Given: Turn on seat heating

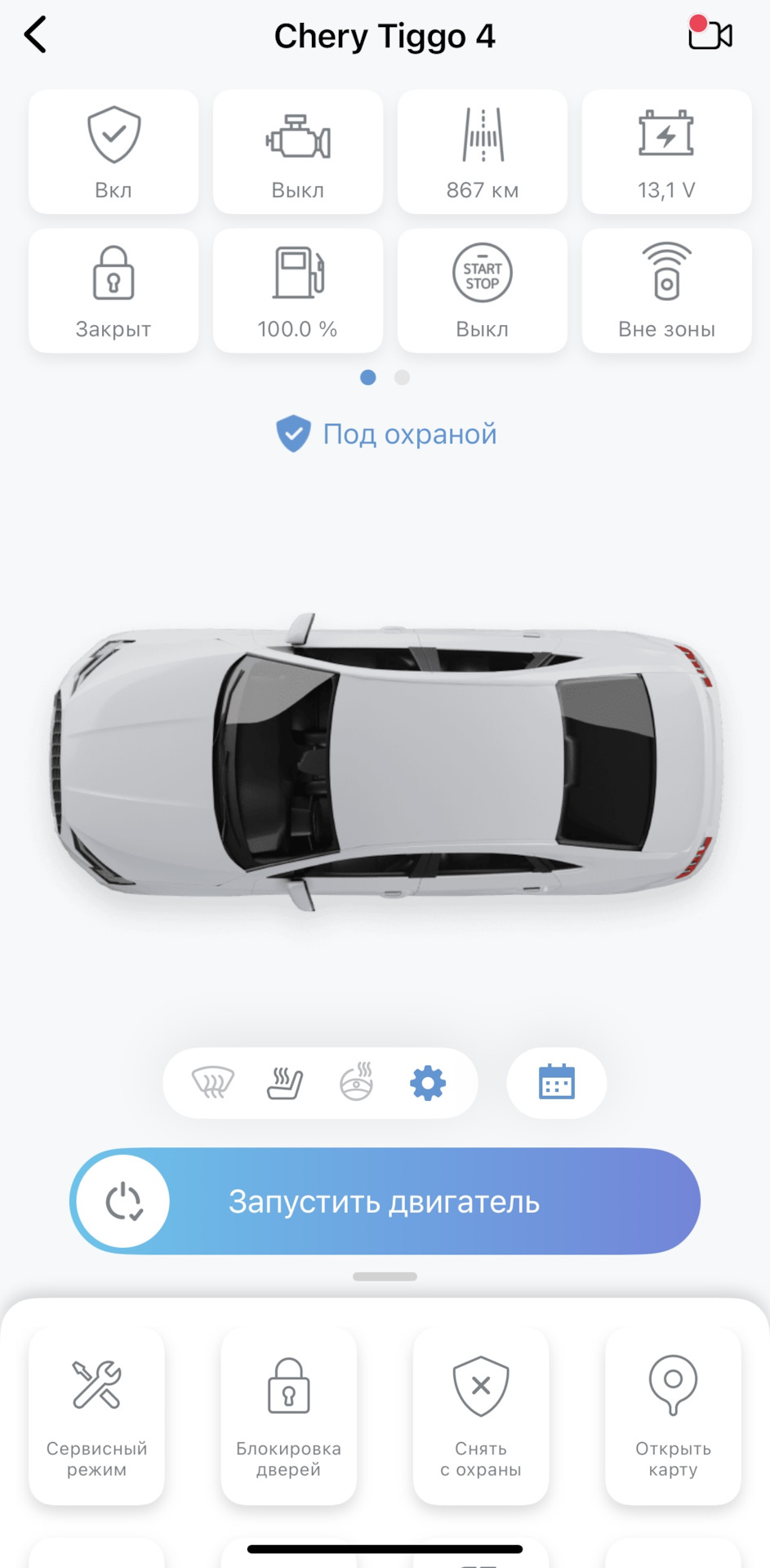Looking at the screenshot, I should click(285, 1083).
